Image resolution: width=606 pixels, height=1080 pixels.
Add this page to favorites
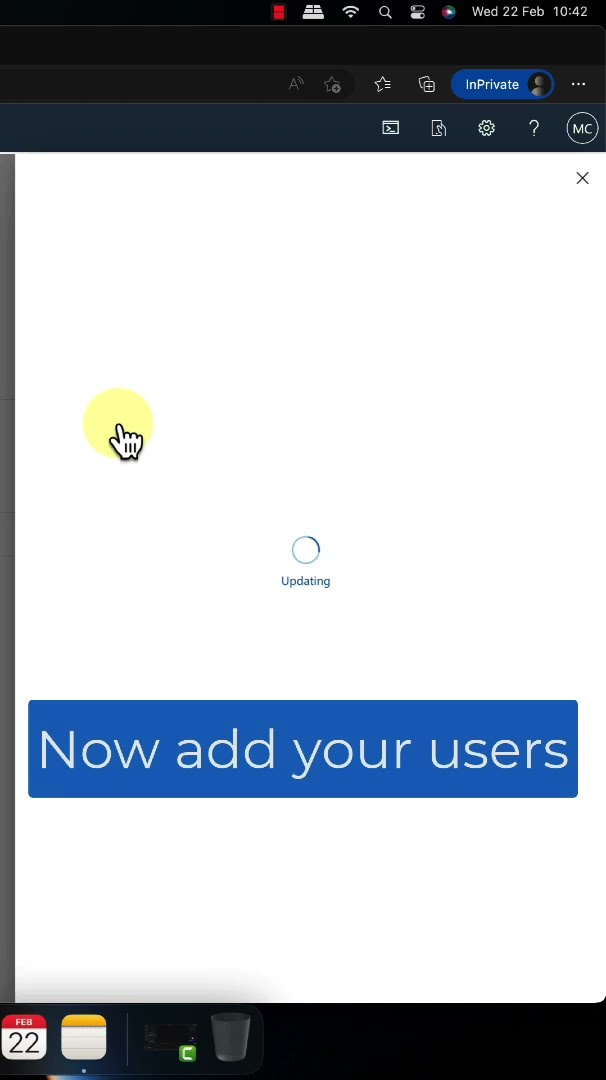[333, 85]
